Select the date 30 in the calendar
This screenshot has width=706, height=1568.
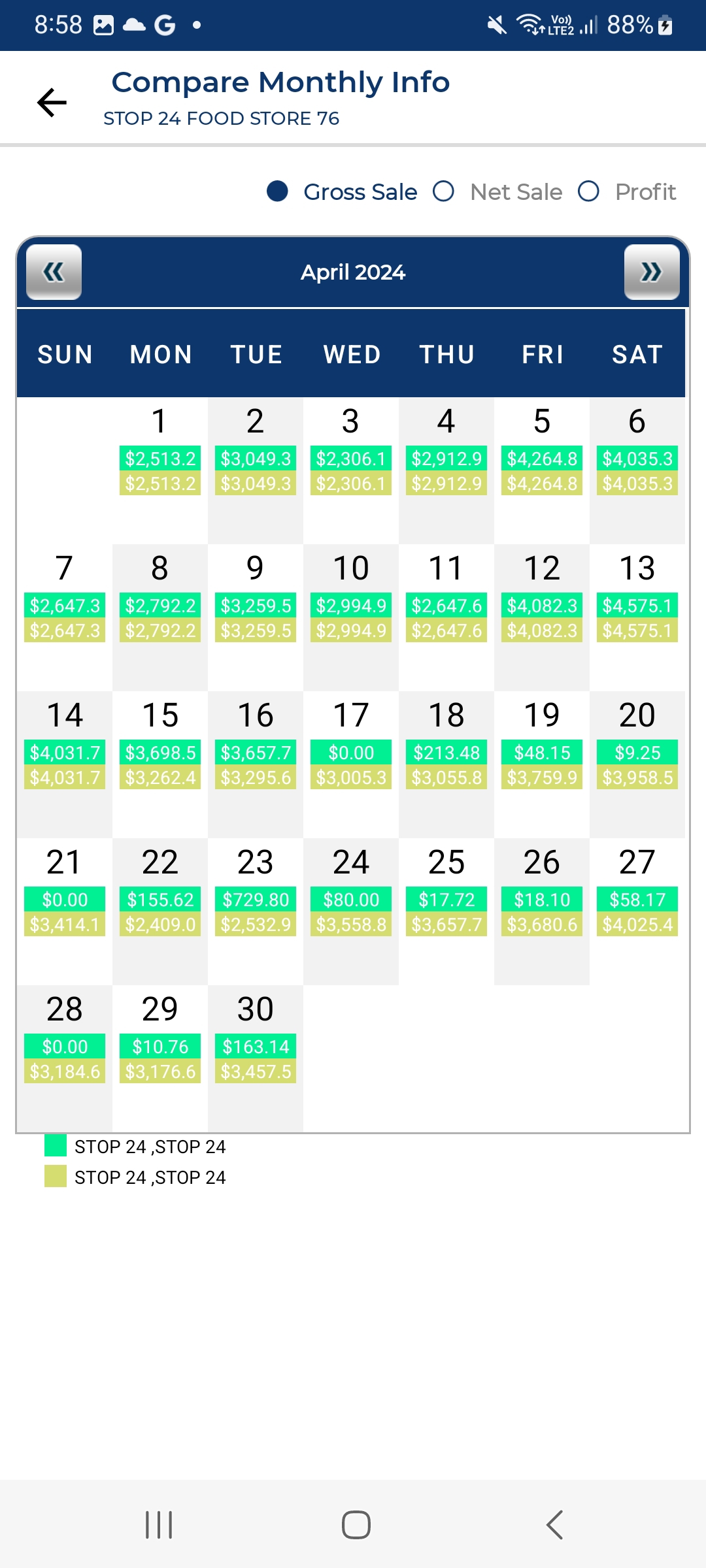[256, 1058]
